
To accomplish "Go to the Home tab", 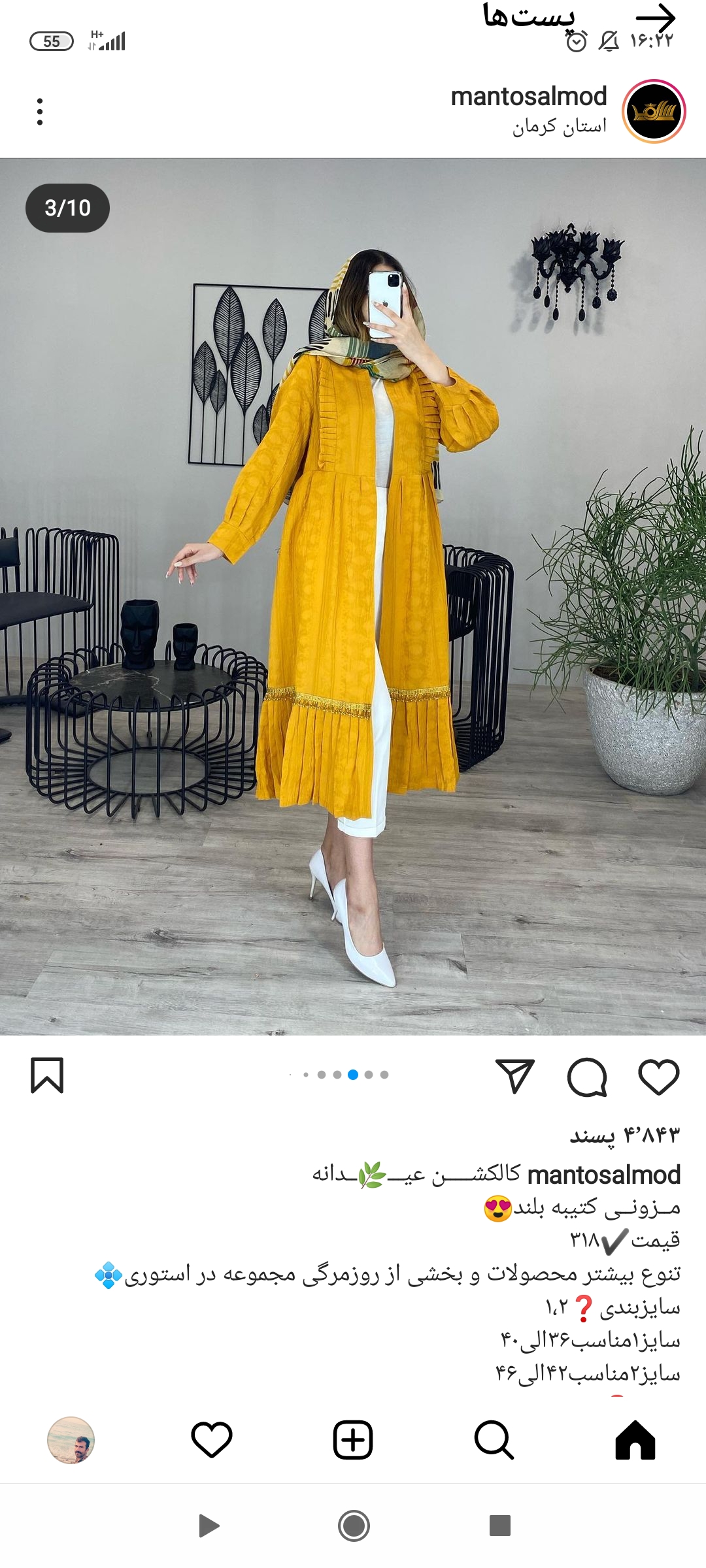I will tap(635, 1440).
